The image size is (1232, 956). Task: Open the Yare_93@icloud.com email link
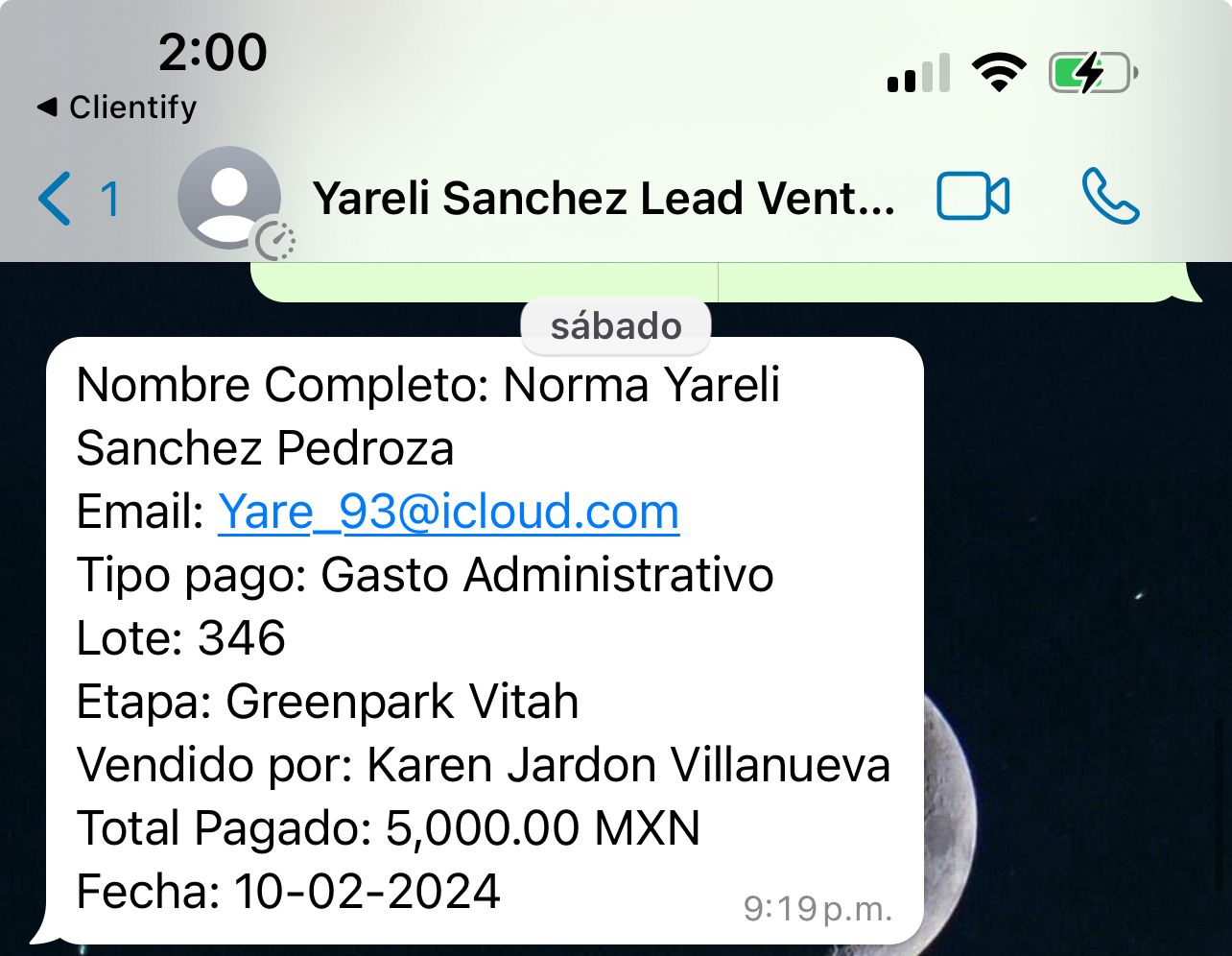click(x=449, y=511)
